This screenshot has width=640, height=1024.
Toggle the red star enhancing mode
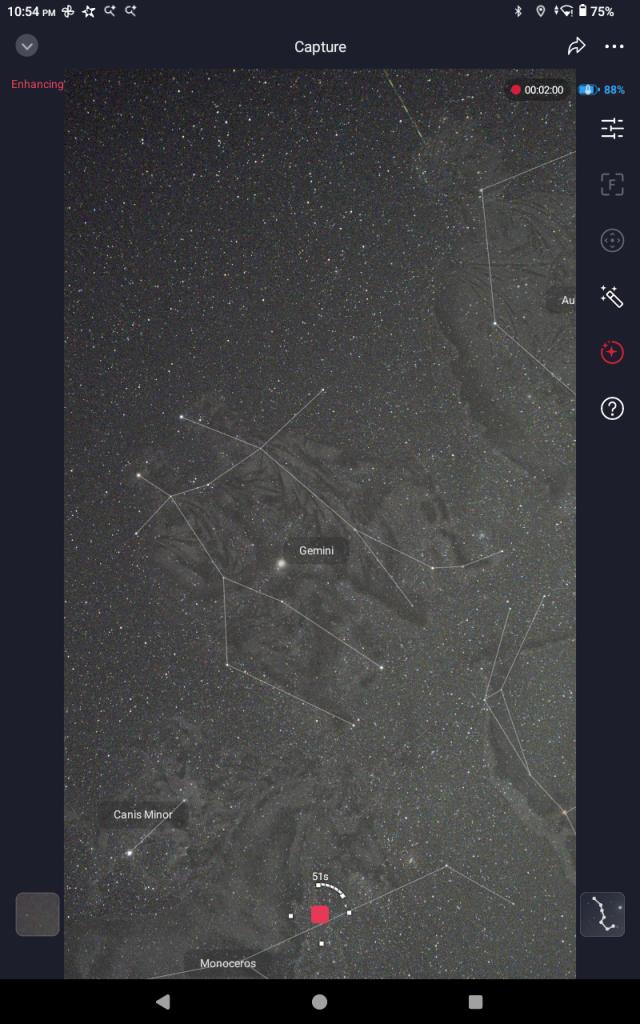click(x=612, y=352)
